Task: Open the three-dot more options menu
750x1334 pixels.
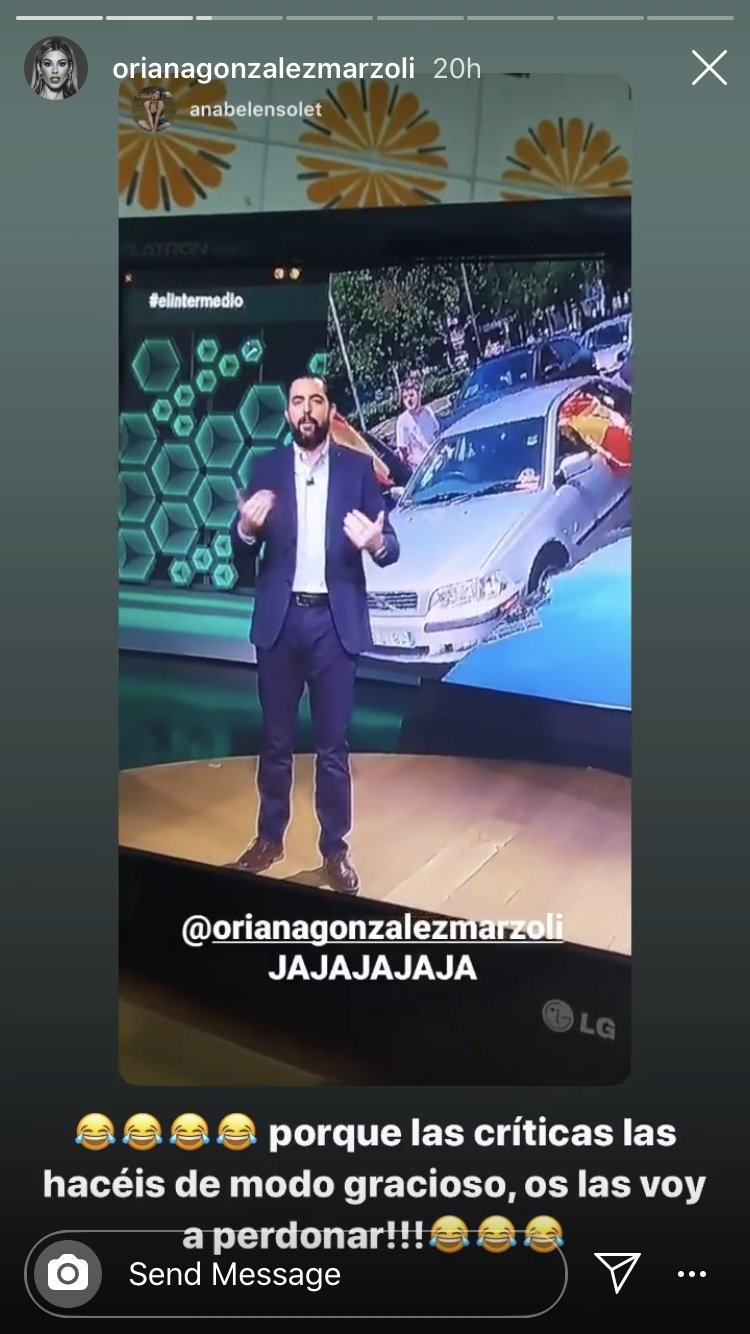Action: [692, 1274]
